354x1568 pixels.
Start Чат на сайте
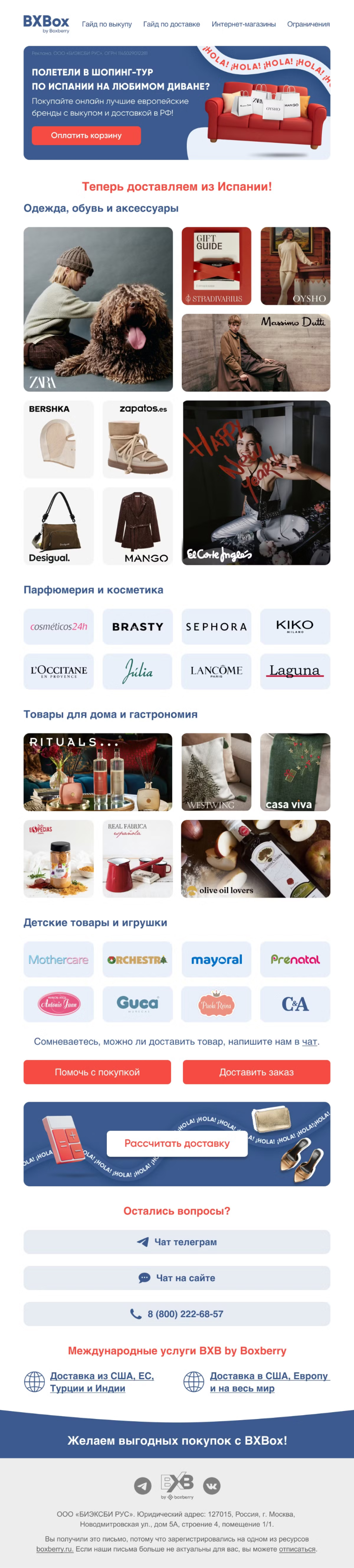pos(177,1277)
